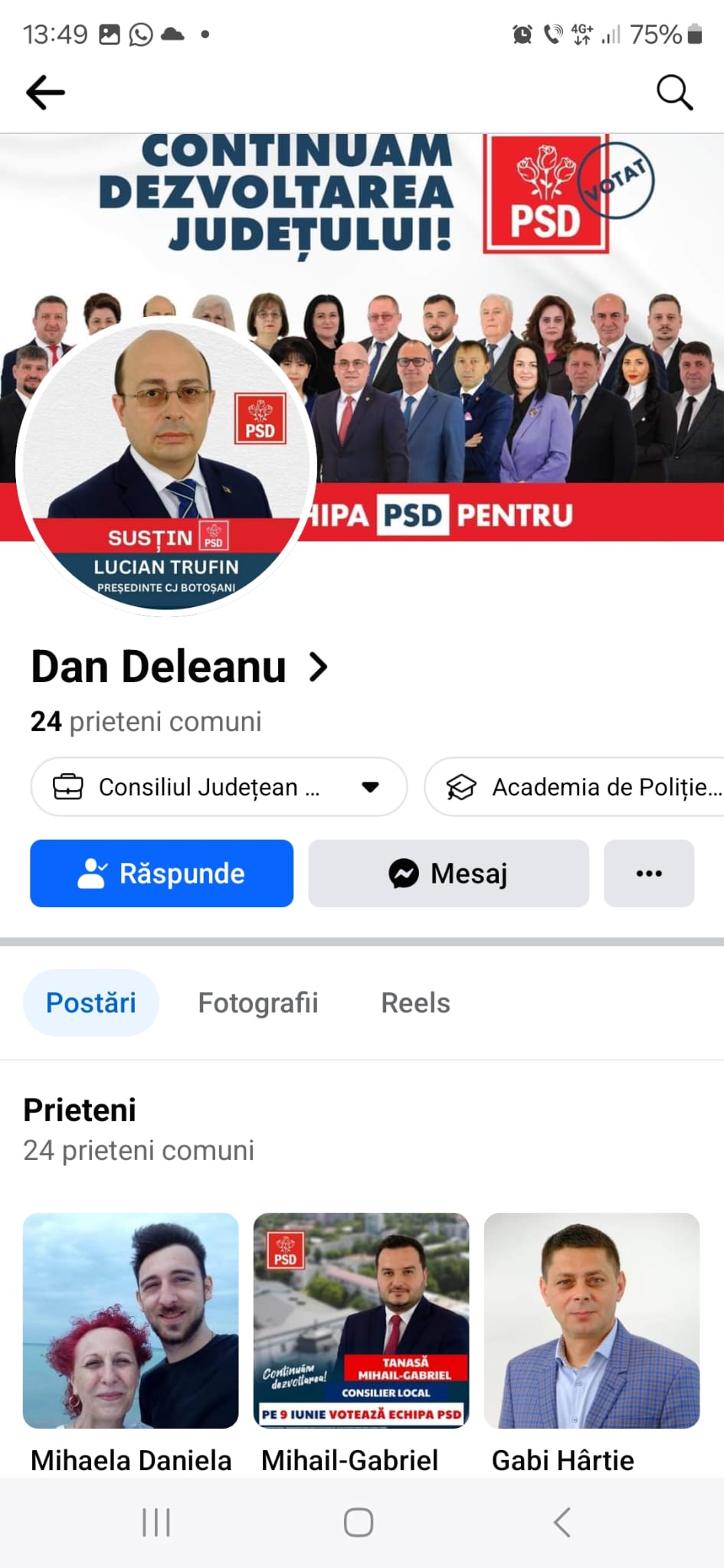Open Mihaela Daniela's friend card

click(131, 1321)
